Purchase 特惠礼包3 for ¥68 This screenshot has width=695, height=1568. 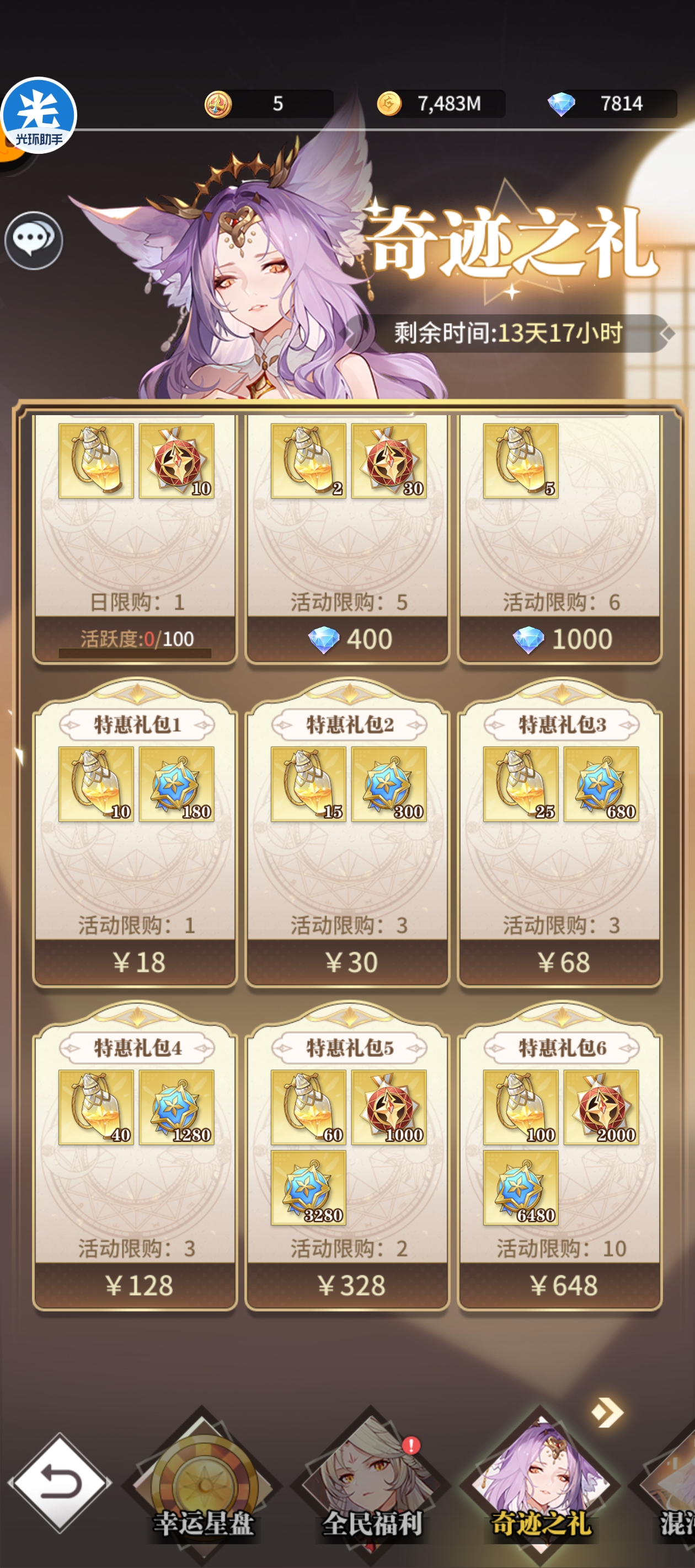coord(560,962)
